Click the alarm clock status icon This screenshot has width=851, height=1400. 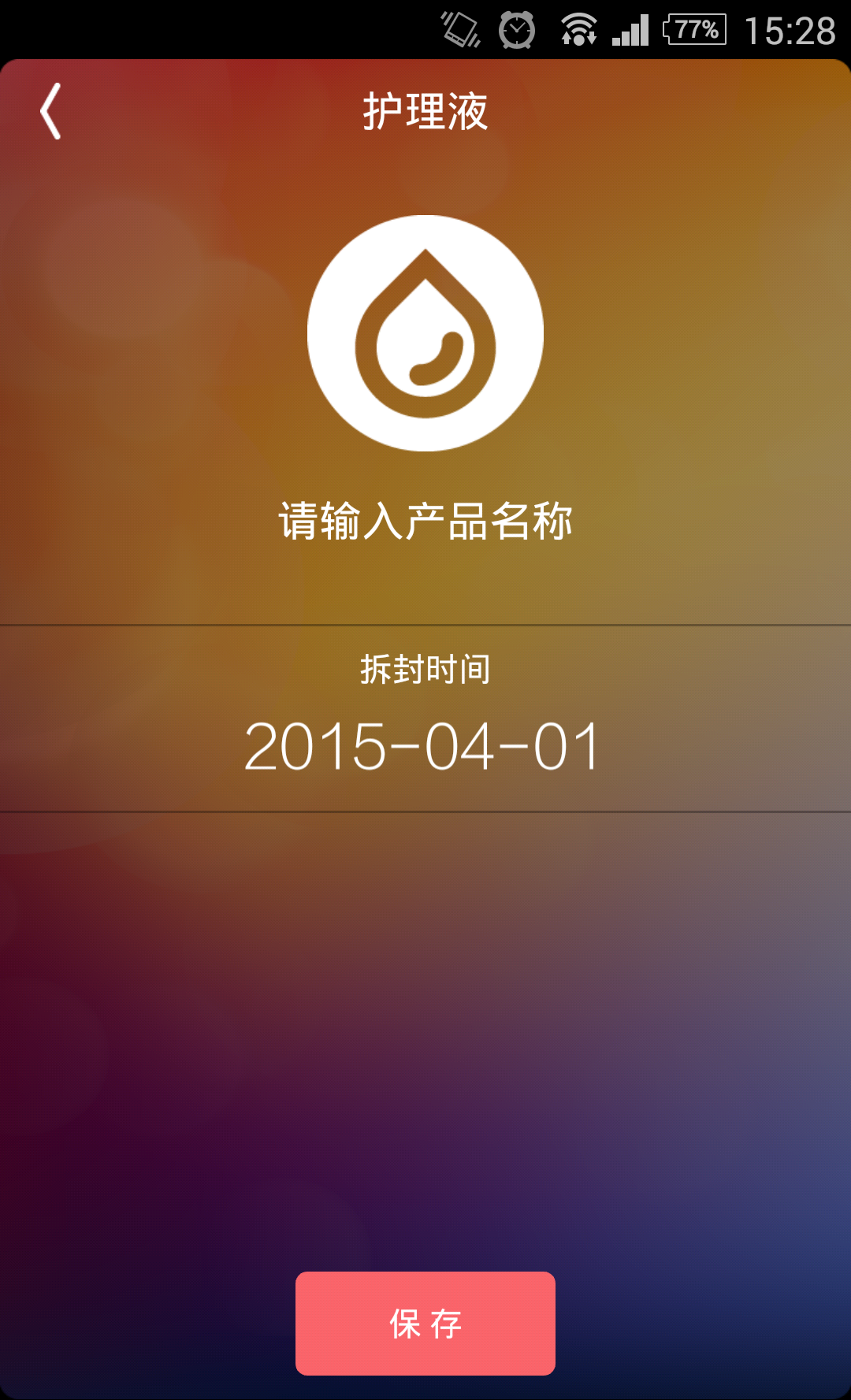tap(515, 30)
